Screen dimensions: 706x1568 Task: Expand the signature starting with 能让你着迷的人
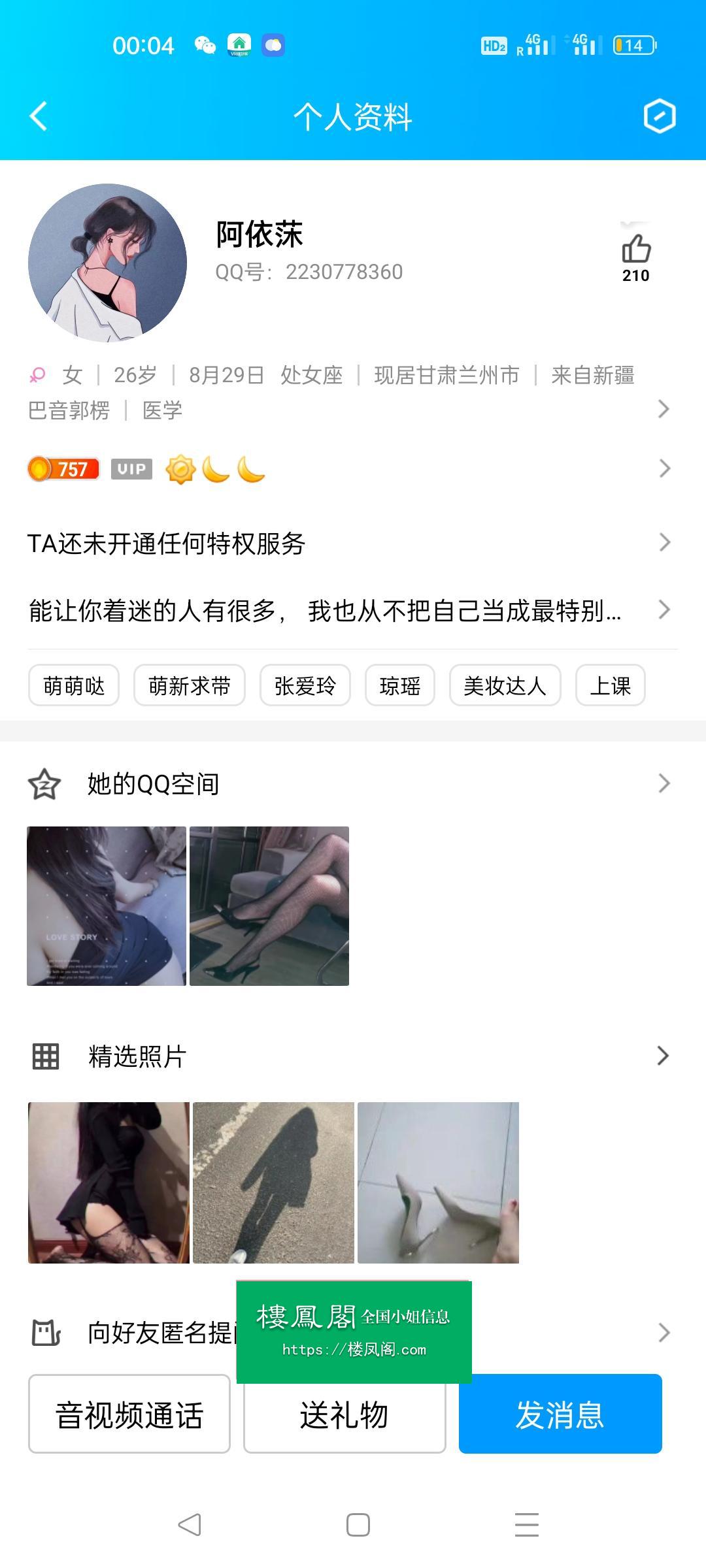(353, 610)
